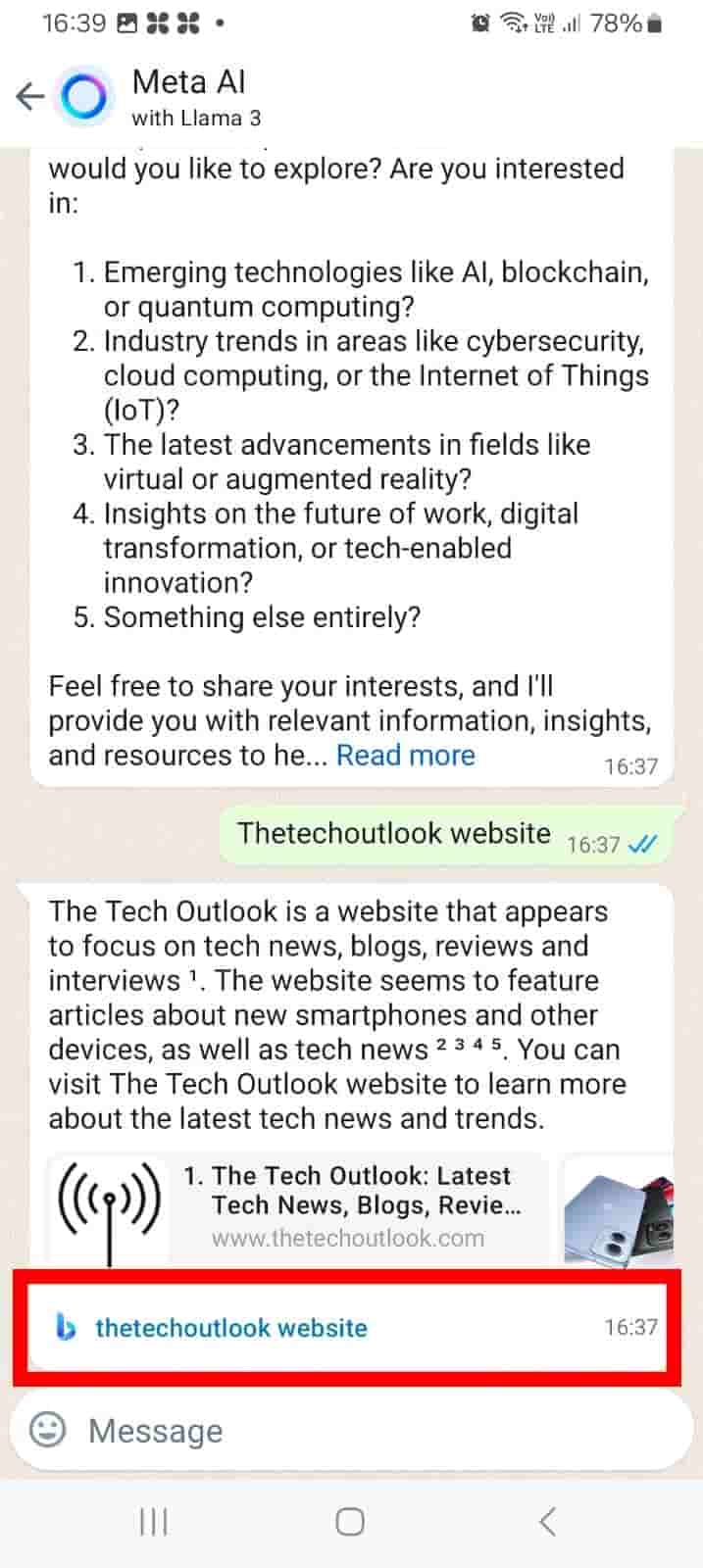703x1568 pixels.
Task: Open Bing search for thetechoutlook website
Action: (x=231, y=1328)
